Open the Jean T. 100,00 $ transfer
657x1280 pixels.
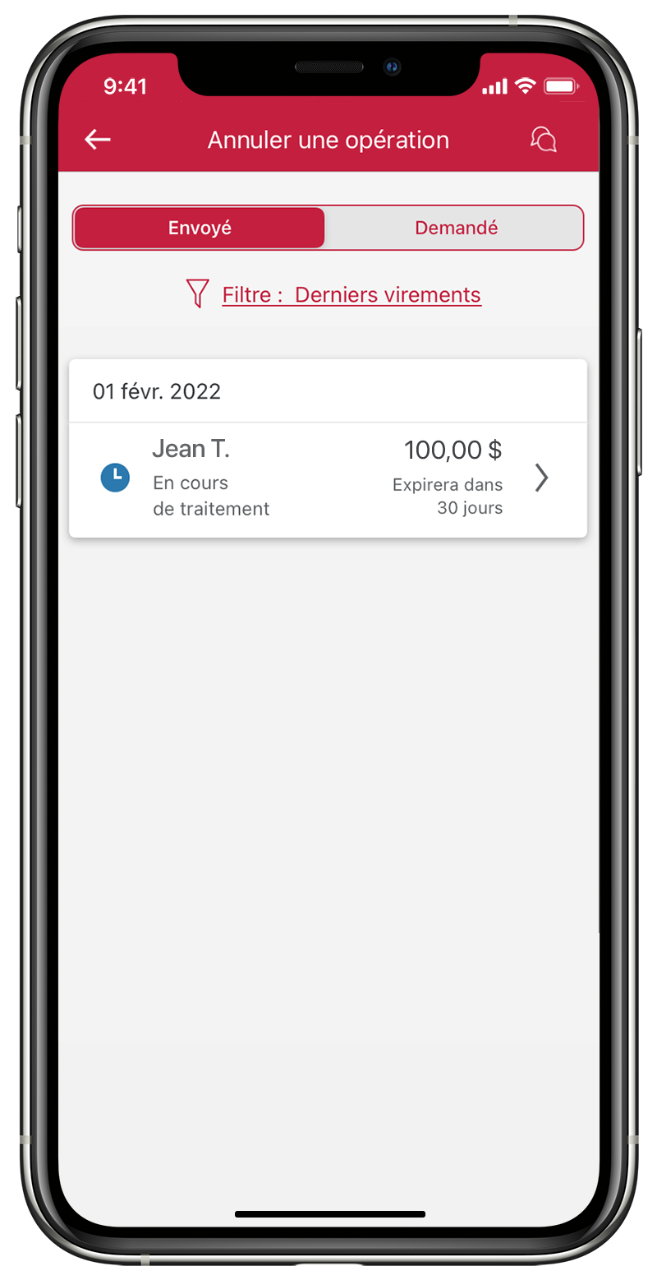tap(328, 480)
